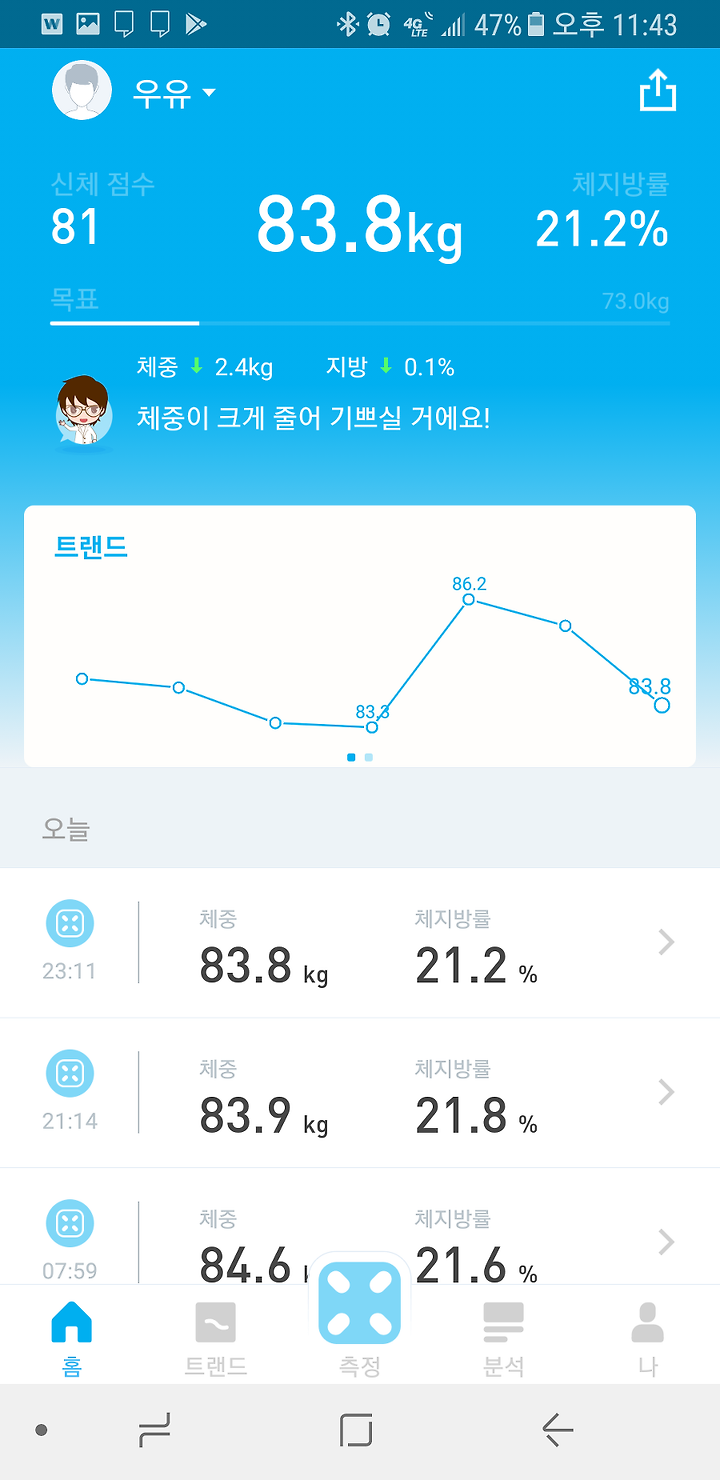The height and width of the screenshot is (1480, 720).
Task: Open the 21:14 measurement of 83.9 kg
Action: point(360,1093)
